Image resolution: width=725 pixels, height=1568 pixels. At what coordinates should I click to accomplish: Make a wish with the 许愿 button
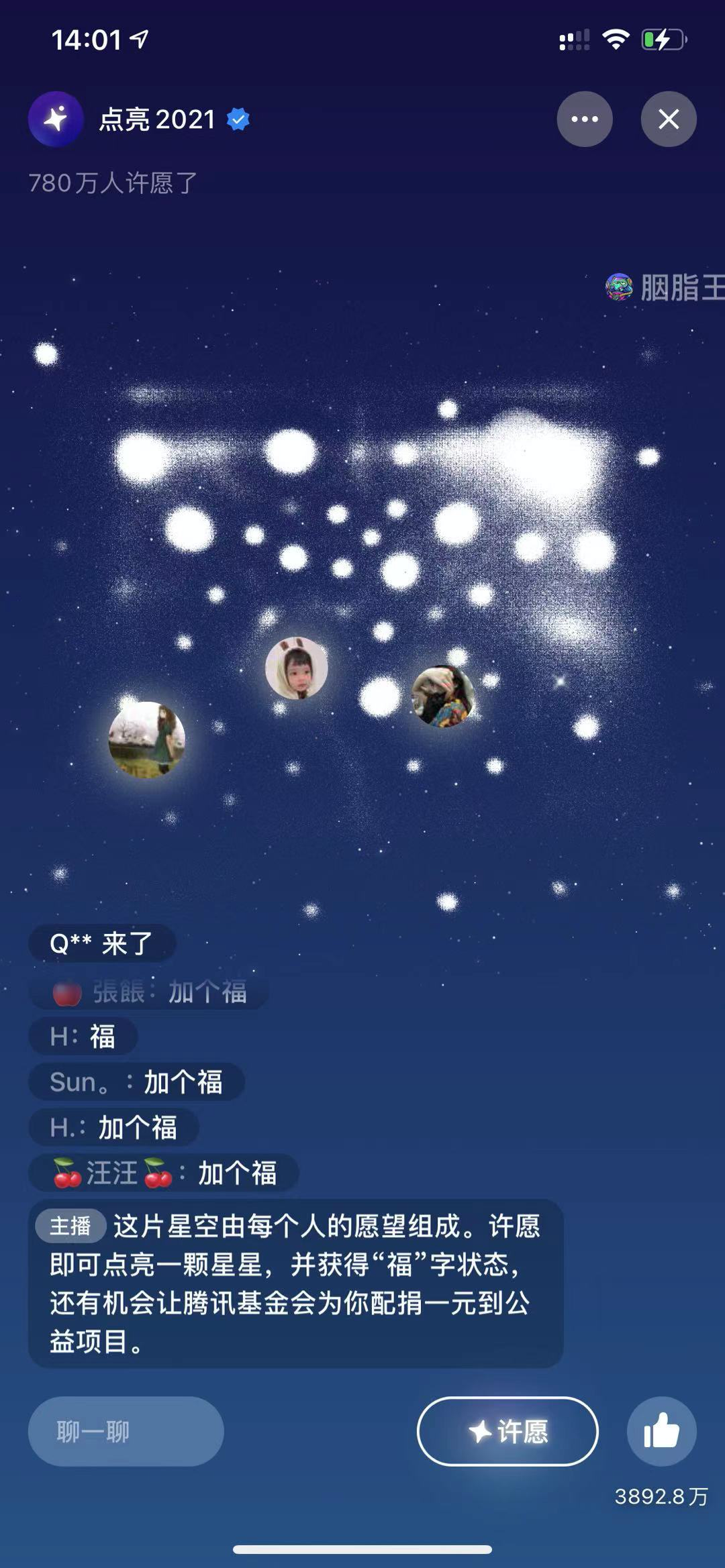507,1431
